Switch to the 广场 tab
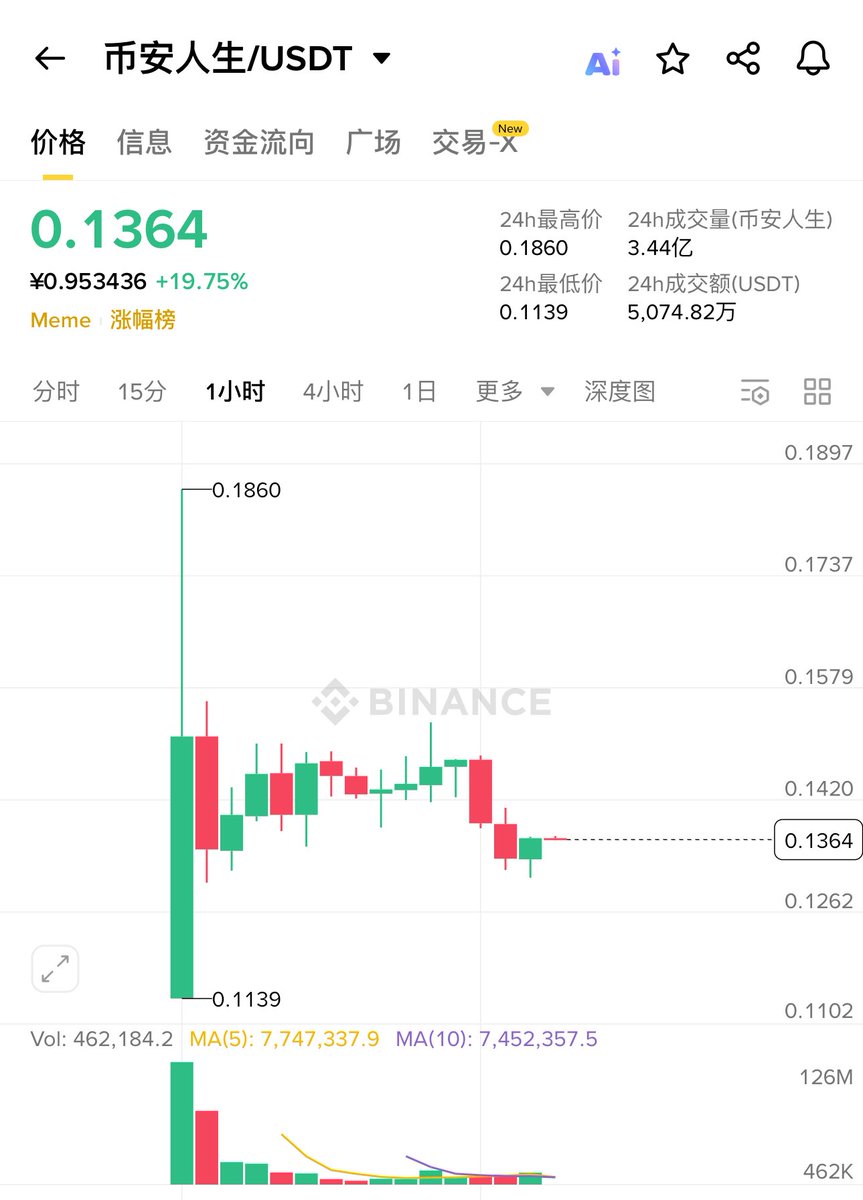Screen dimensions: 863x1200 coord(373,142)
